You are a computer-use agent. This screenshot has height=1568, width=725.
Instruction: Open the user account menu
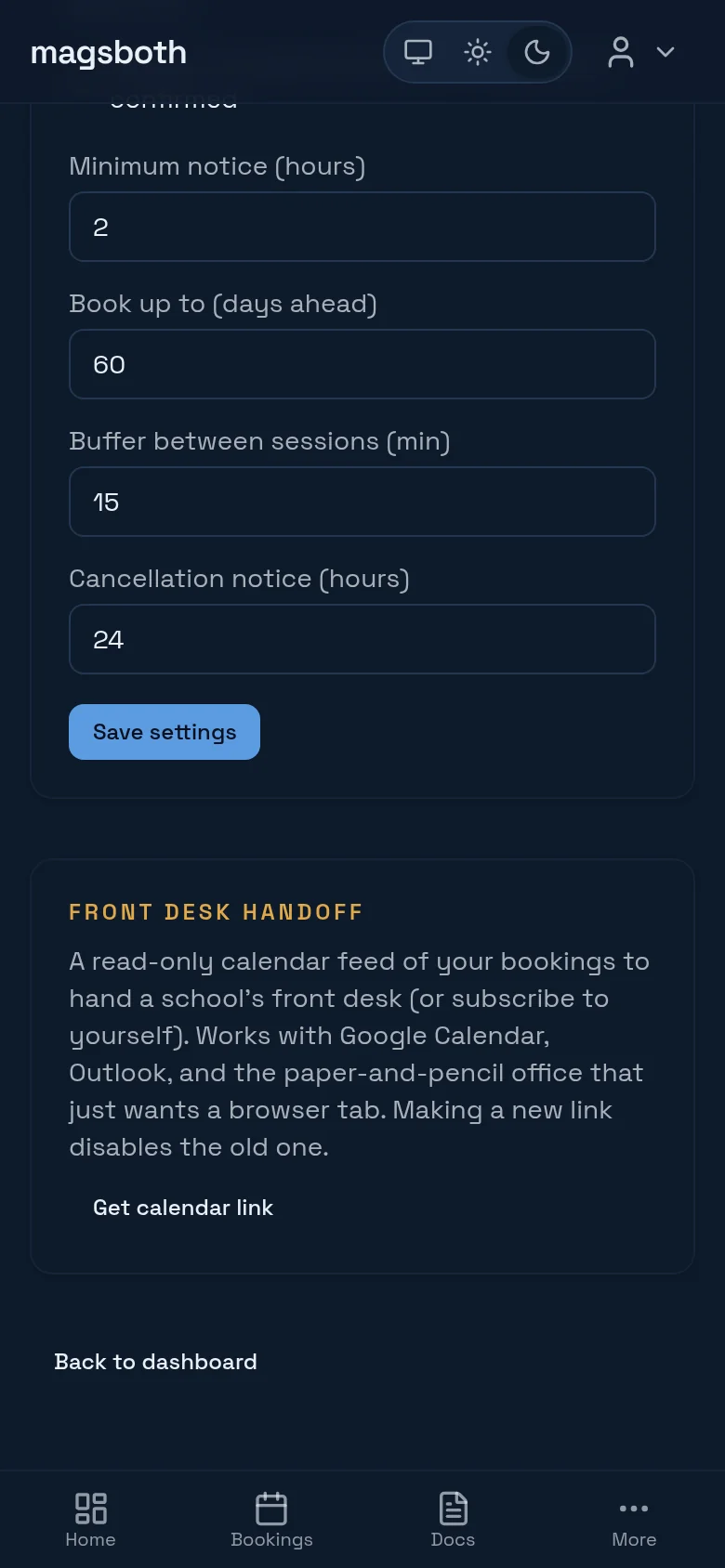641,52
